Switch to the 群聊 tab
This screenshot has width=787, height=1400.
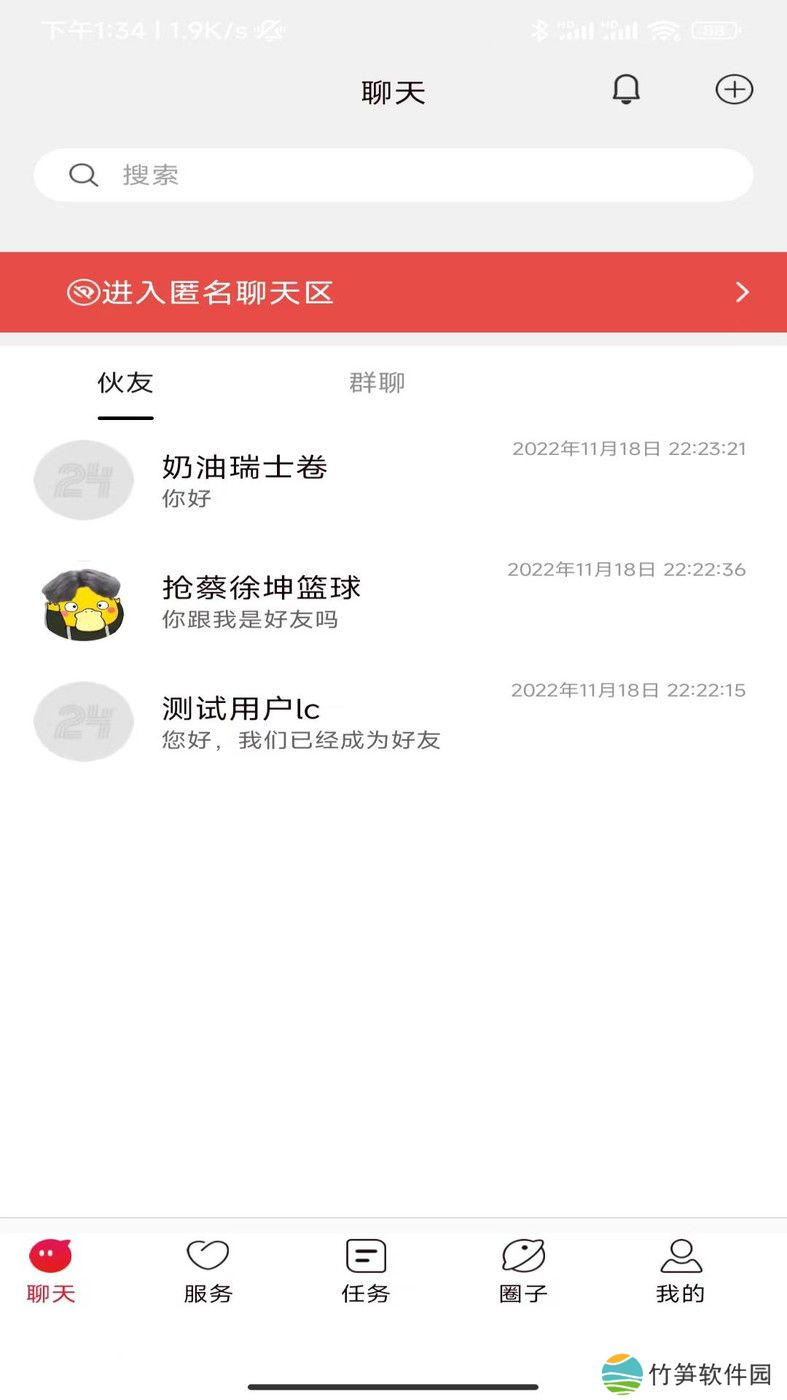pos(377,383)
